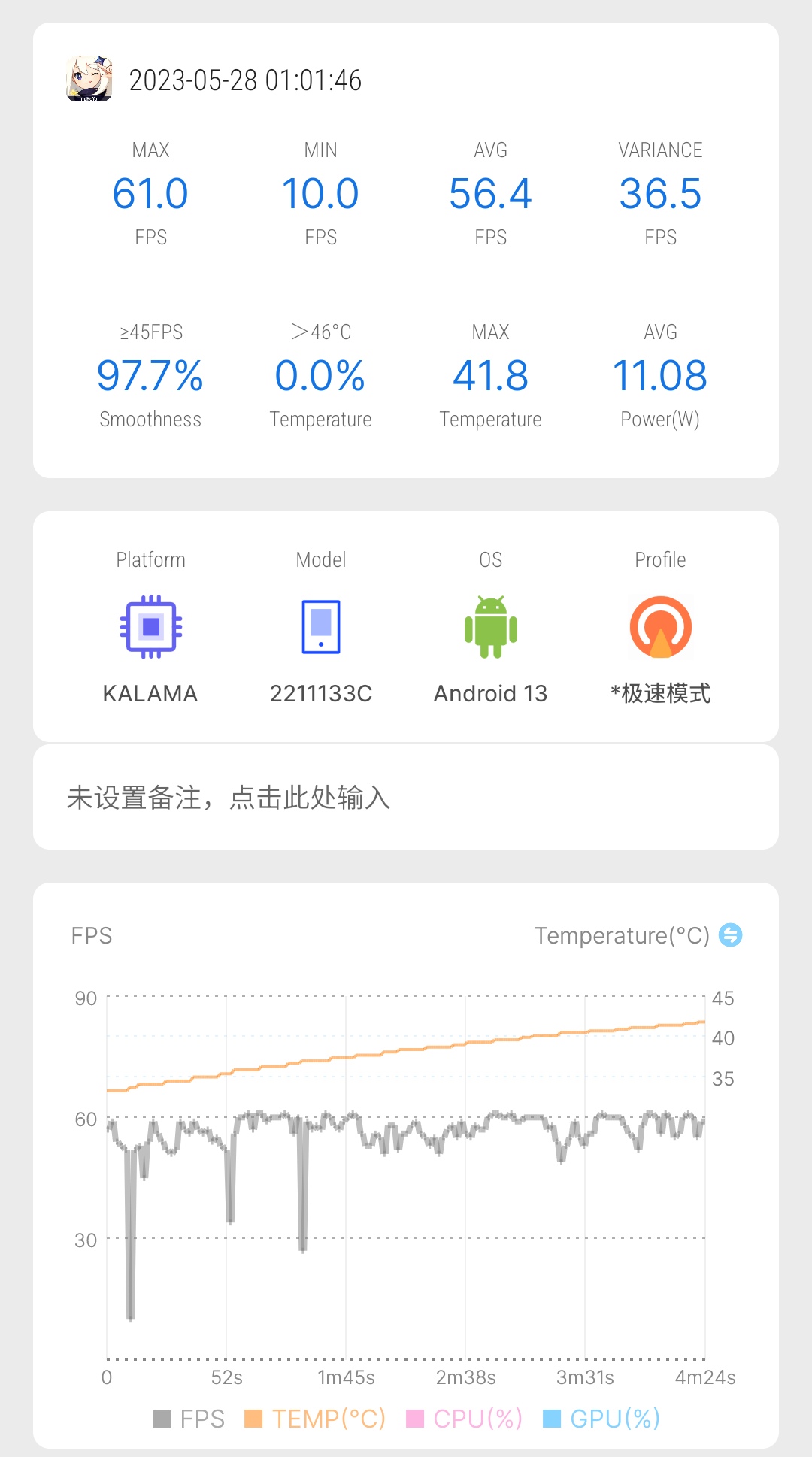Image resolution: width=812 pixels, height=1457 pixels.
Task: Click the 2211133C phone model icon
Action: (321, 626)
